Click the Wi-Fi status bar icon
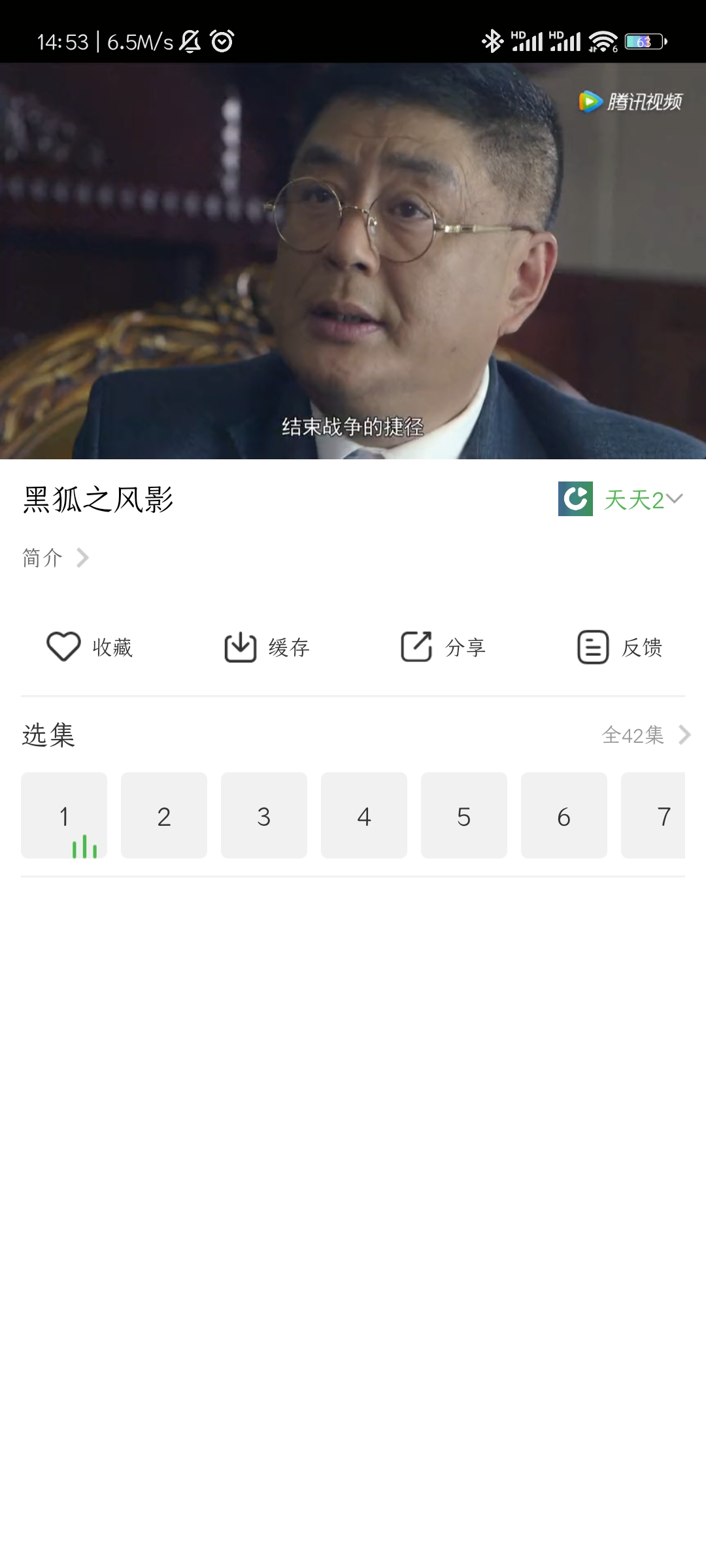Screen dimensions: 706x1568 [x=603, y=41]
